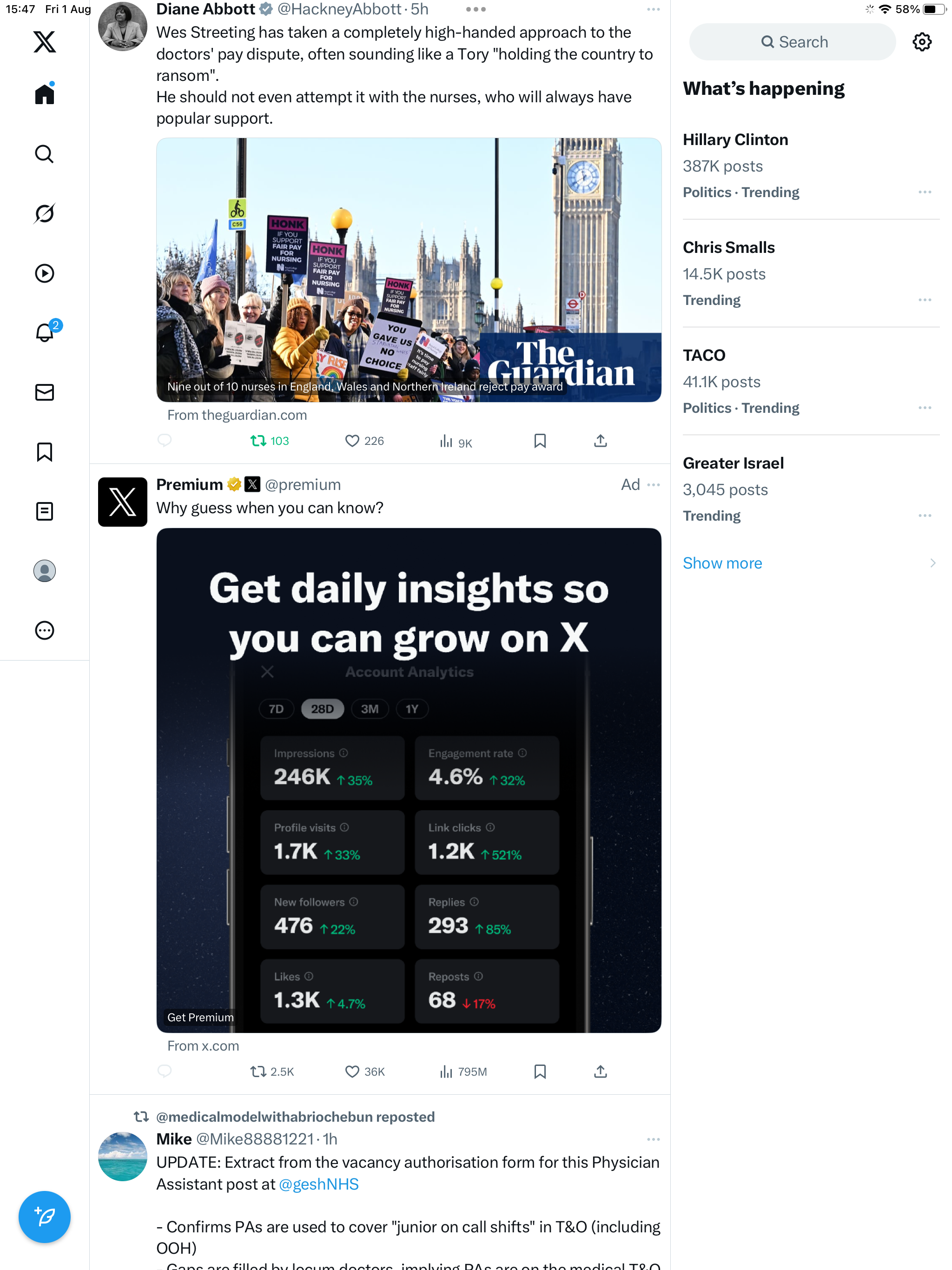Open direct messages envelope
This screenshot has height=1270, width=952.
[x=44, y=392]
